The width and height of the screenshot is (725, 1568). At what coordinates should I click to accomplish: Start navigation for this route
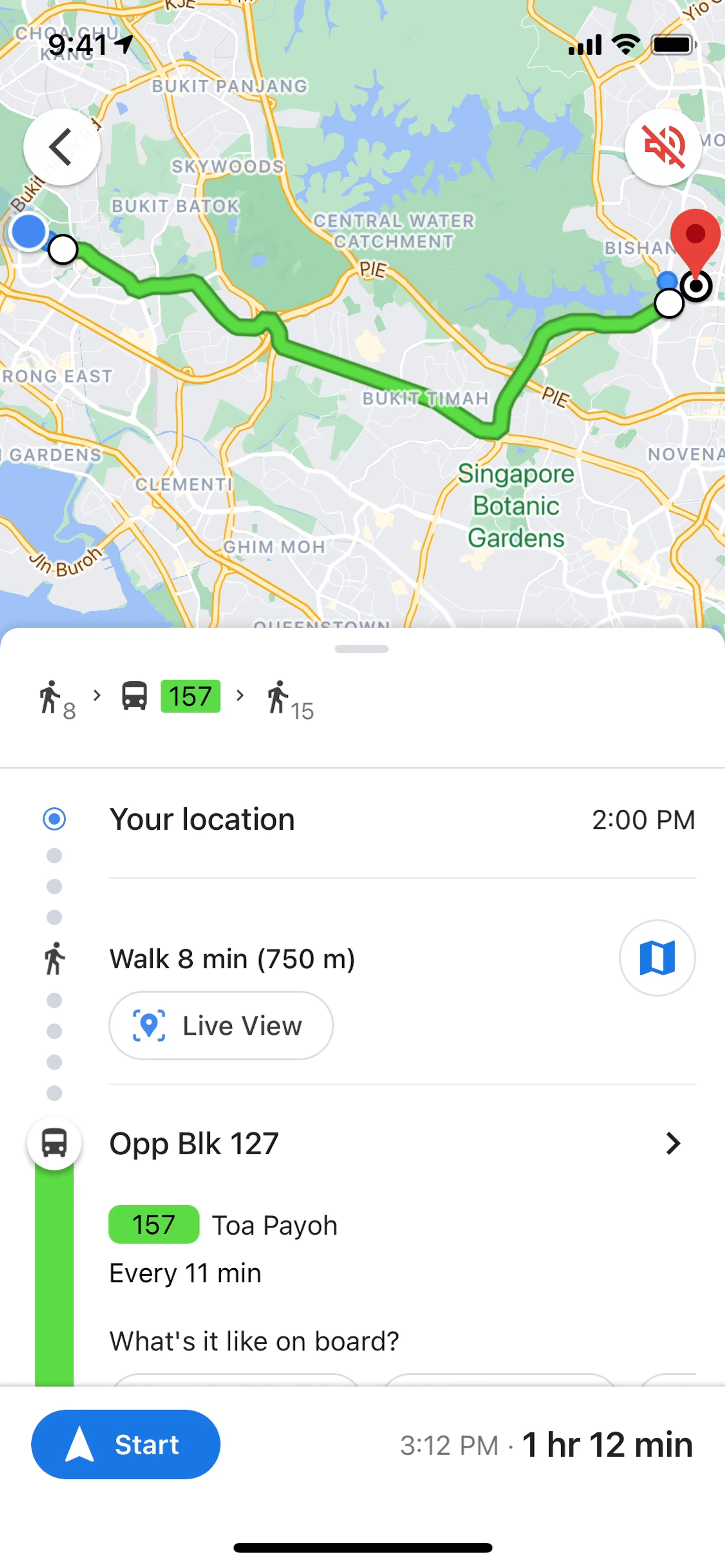125,1444
